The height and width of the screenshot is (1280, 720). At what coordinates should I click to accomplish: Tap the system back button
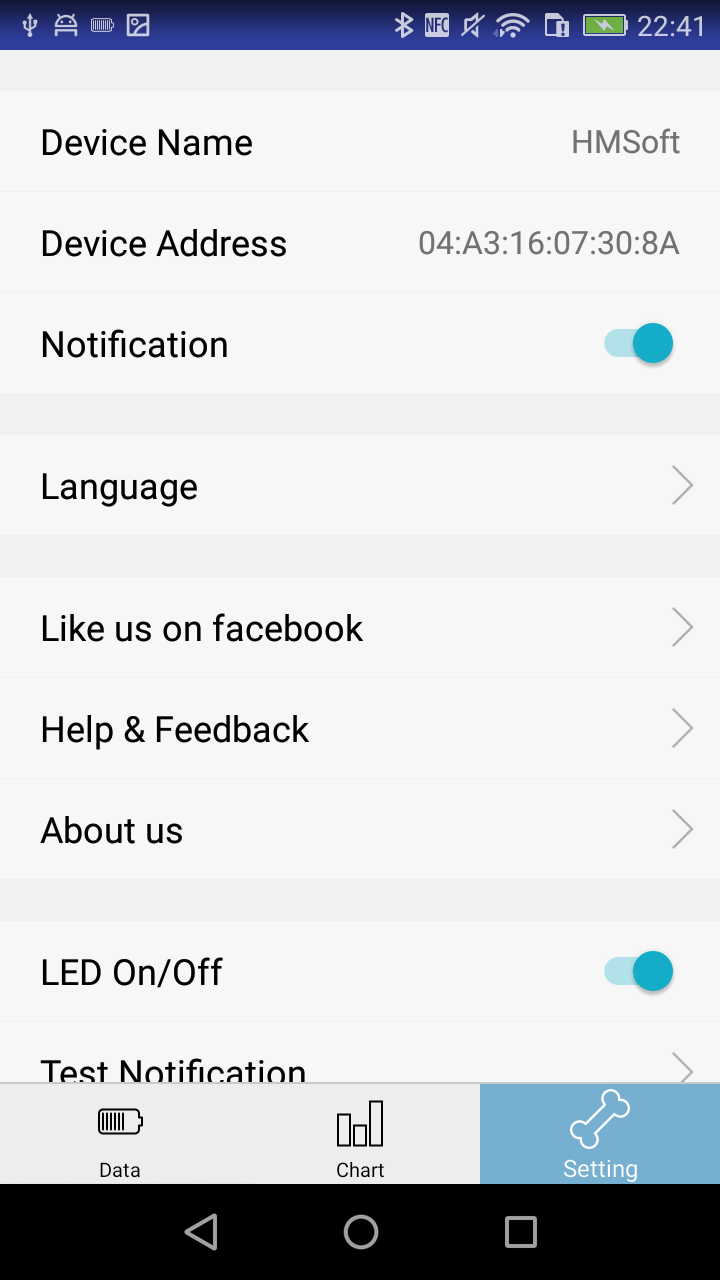click(x=201, y=1232)
